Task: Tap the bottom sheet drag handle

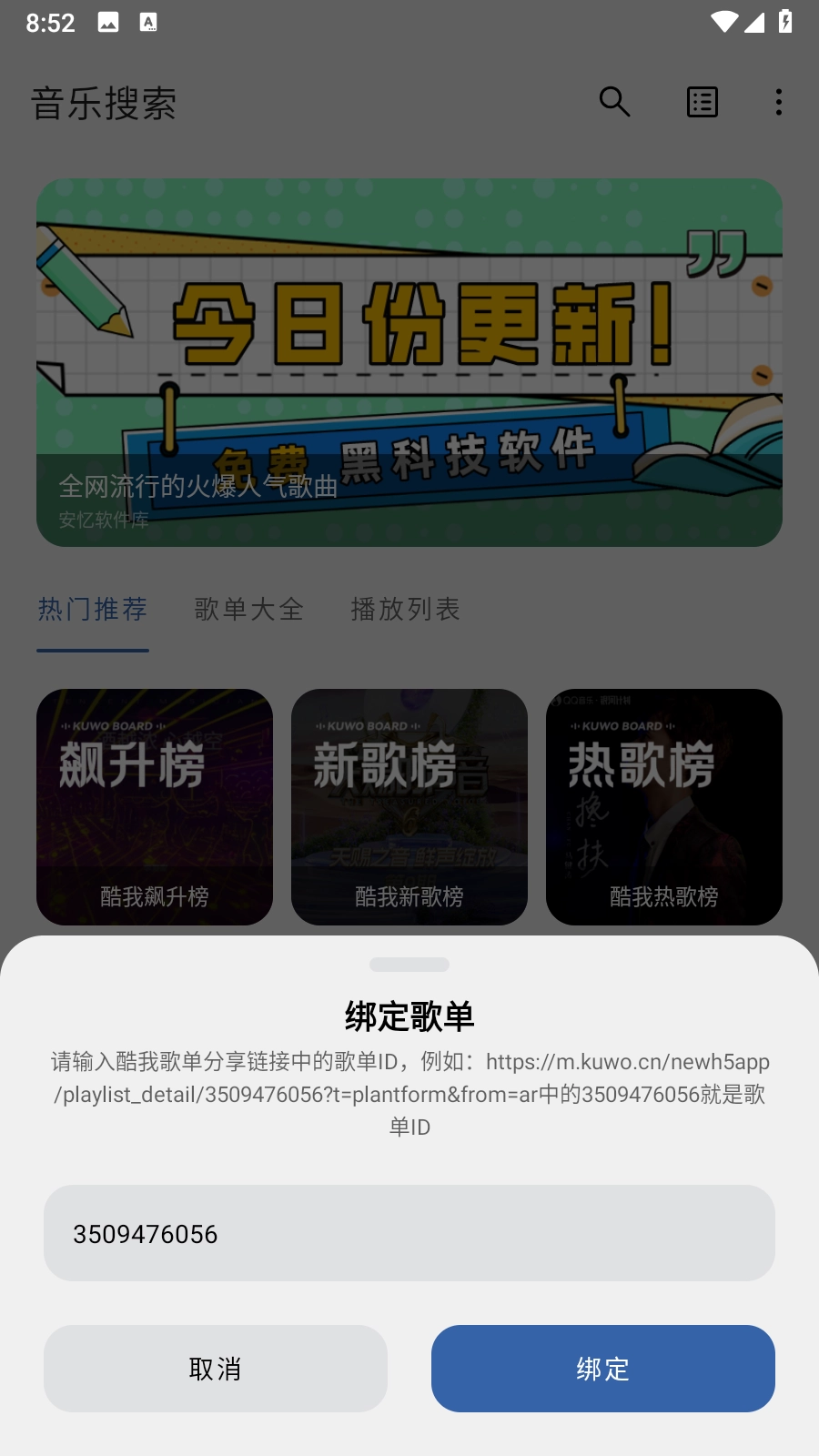Action: (x=409, y=965)
